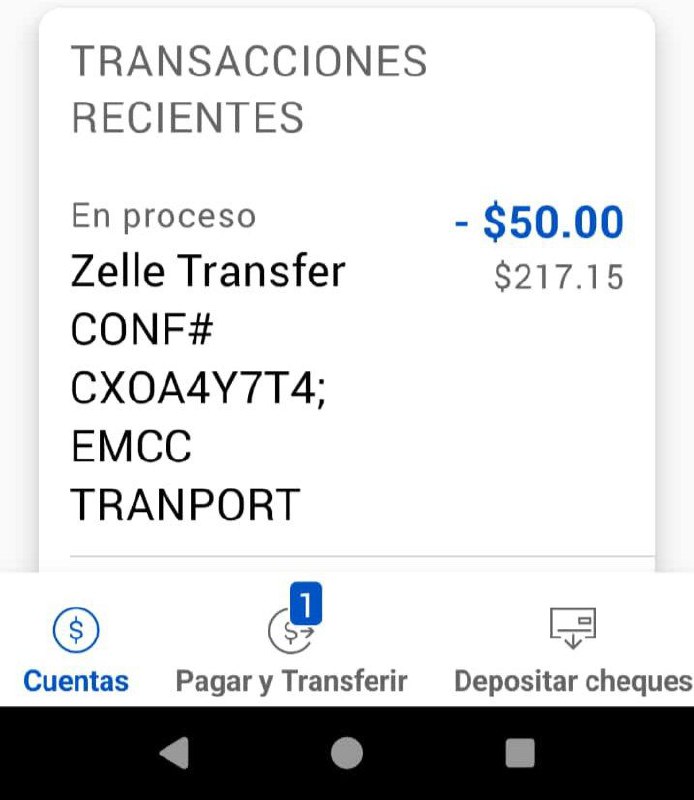Screen dimensions: 694x800
Task: Show recent apps
Action: [520, 753]
